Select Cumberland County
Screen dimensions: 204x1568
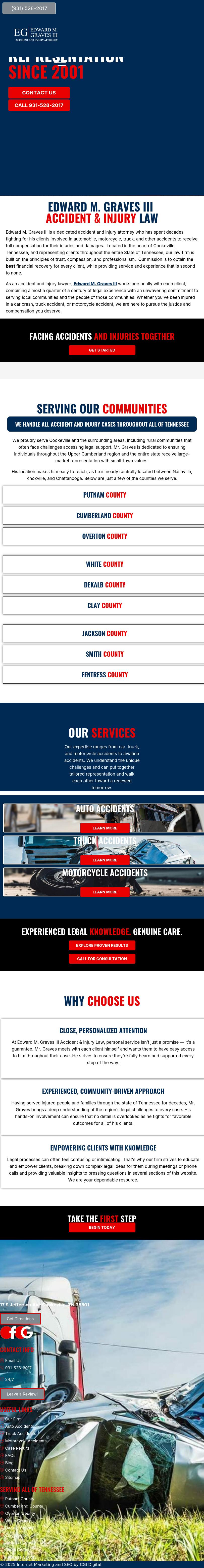click(x=105, y=515)
